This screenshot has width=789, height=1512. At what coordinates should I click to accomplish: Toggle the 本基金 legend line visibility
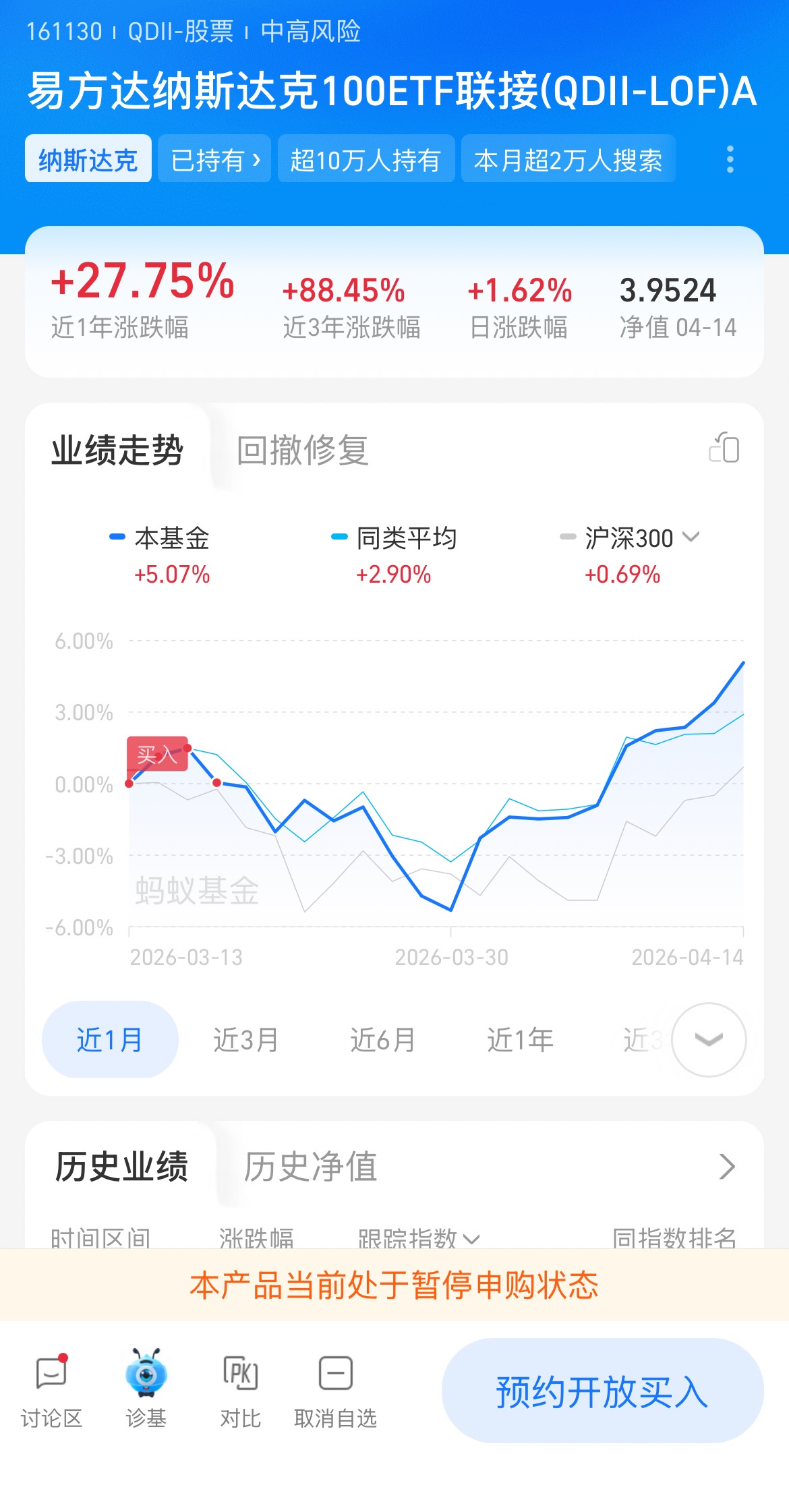pyautogui.click(x=169, y=537)
